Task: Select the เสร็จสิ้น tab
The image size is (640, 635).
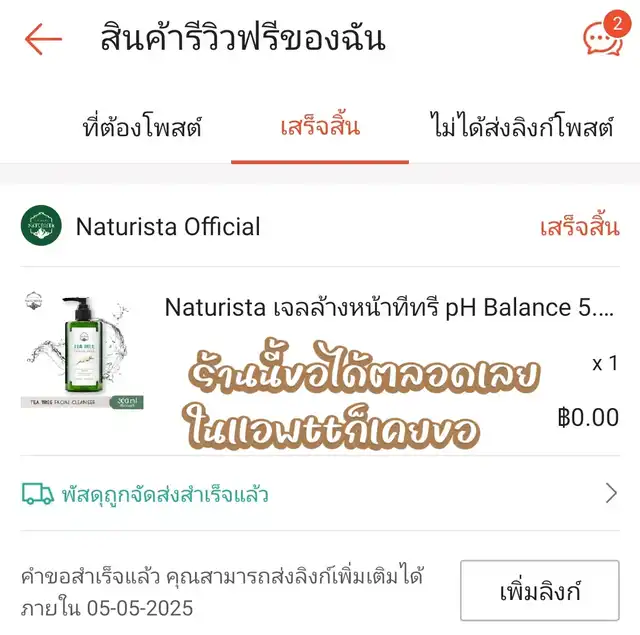Action: pos(320,128)
